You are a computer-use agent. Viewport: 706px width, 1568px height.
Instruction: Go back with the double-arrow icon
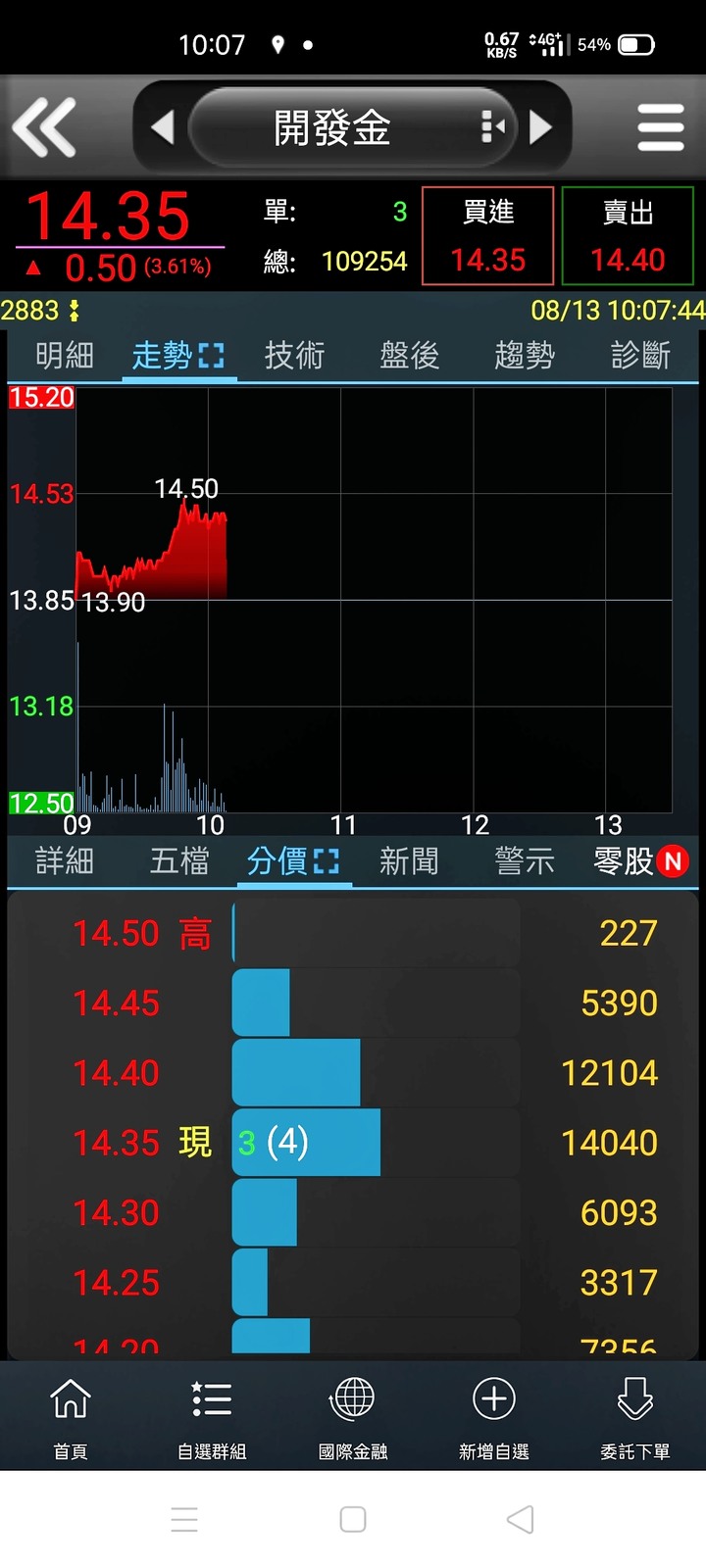point(44,127)
